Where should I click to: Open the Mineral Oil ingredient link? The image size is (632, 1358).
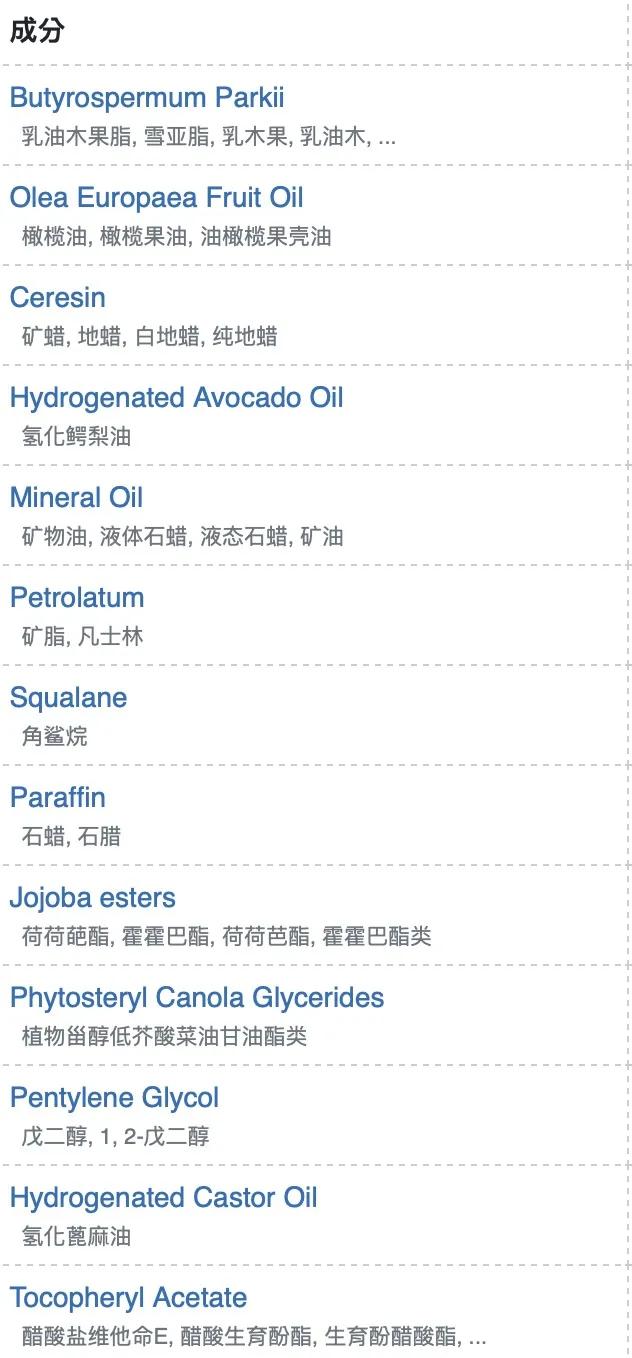point(76,498)
